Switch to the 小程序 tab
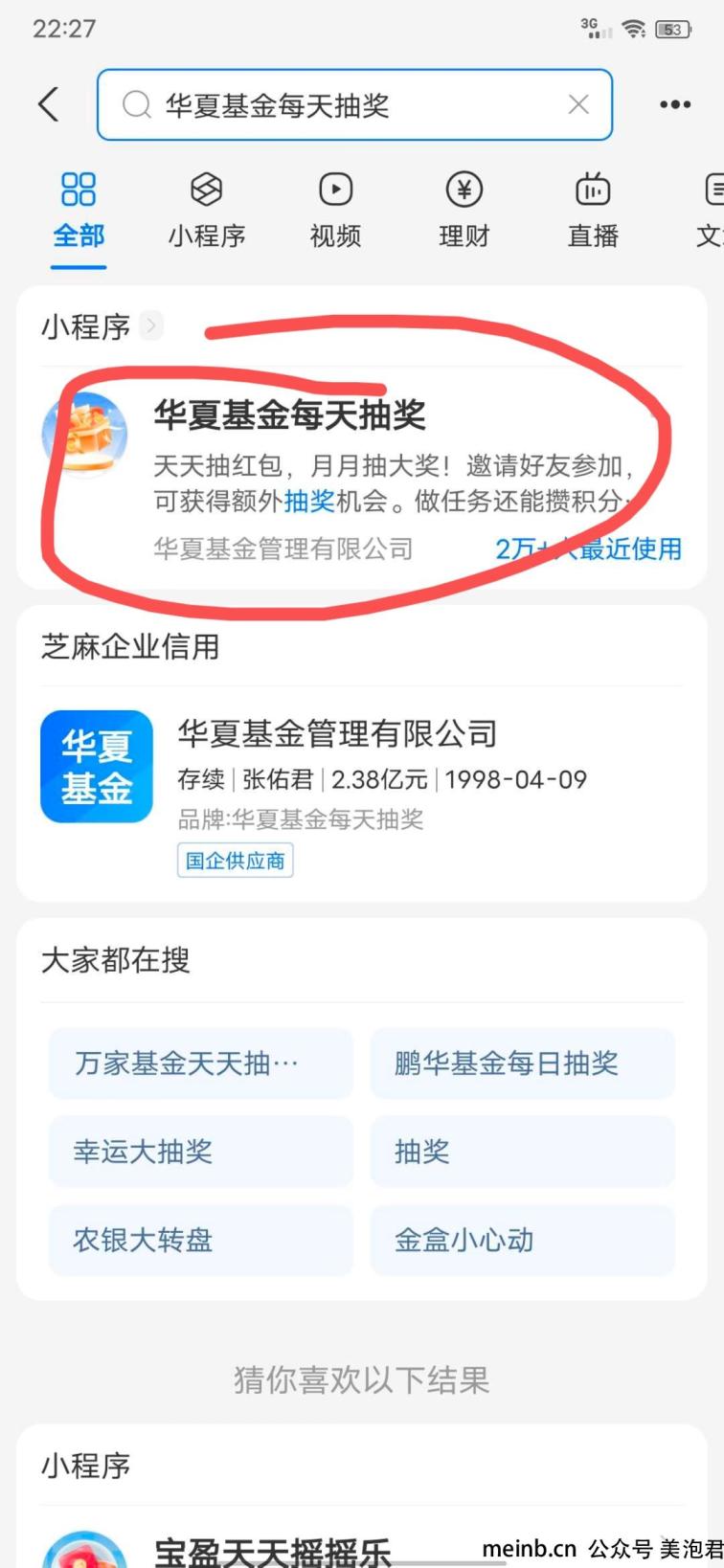Viewport: 724px width, 1568px height. [207, 211]
